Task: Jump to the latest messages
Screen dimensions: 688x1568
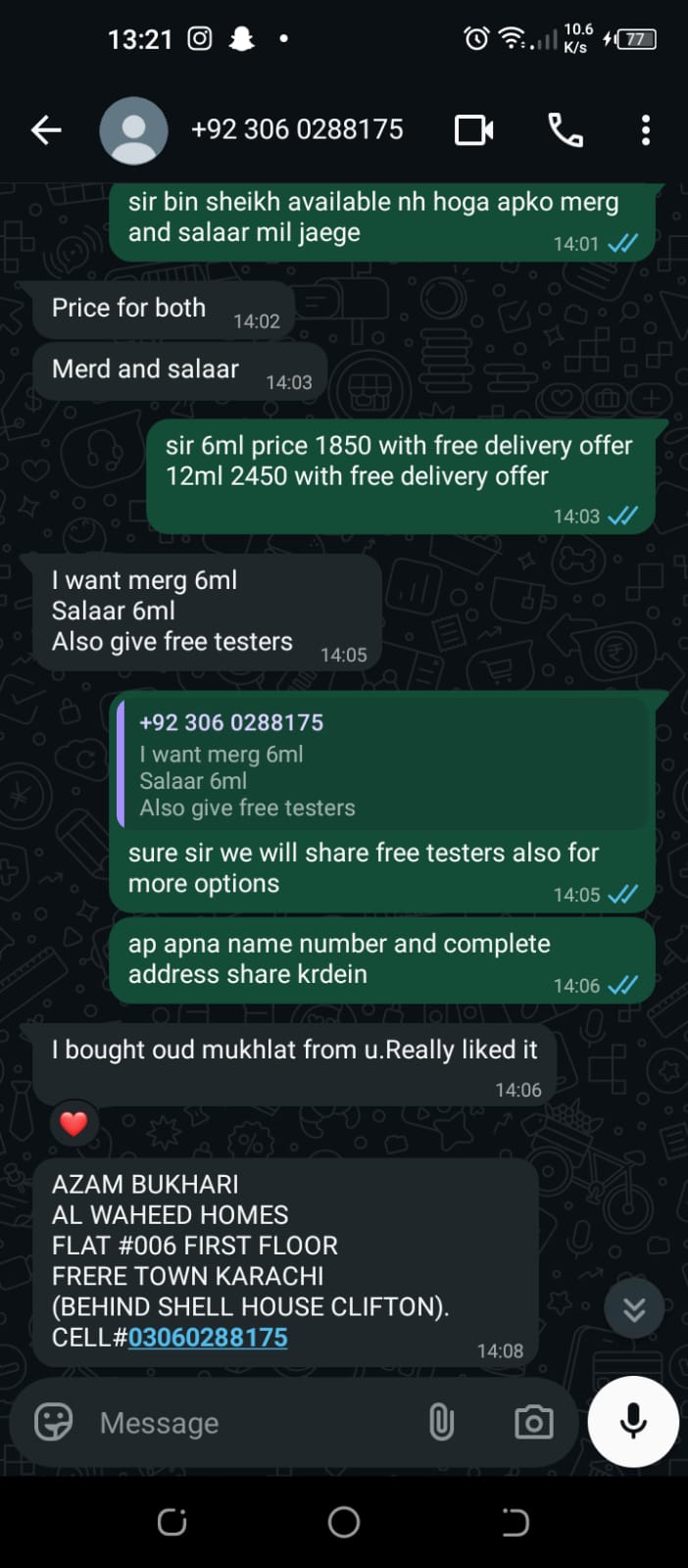Action: tap(634, 1309)
